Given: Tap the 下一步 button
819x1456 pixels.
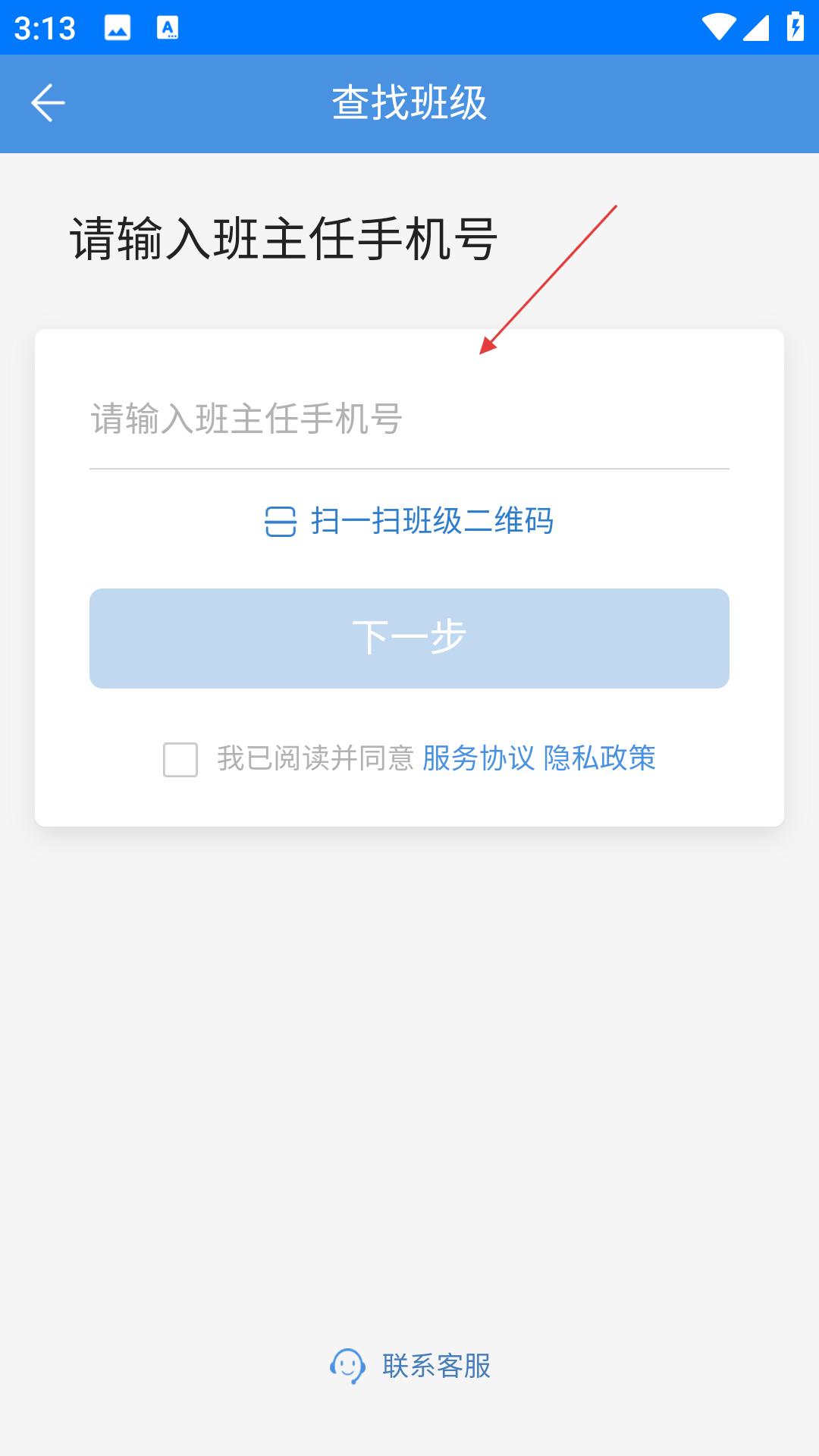Looking at the screenshot, I should click(409, 639).
